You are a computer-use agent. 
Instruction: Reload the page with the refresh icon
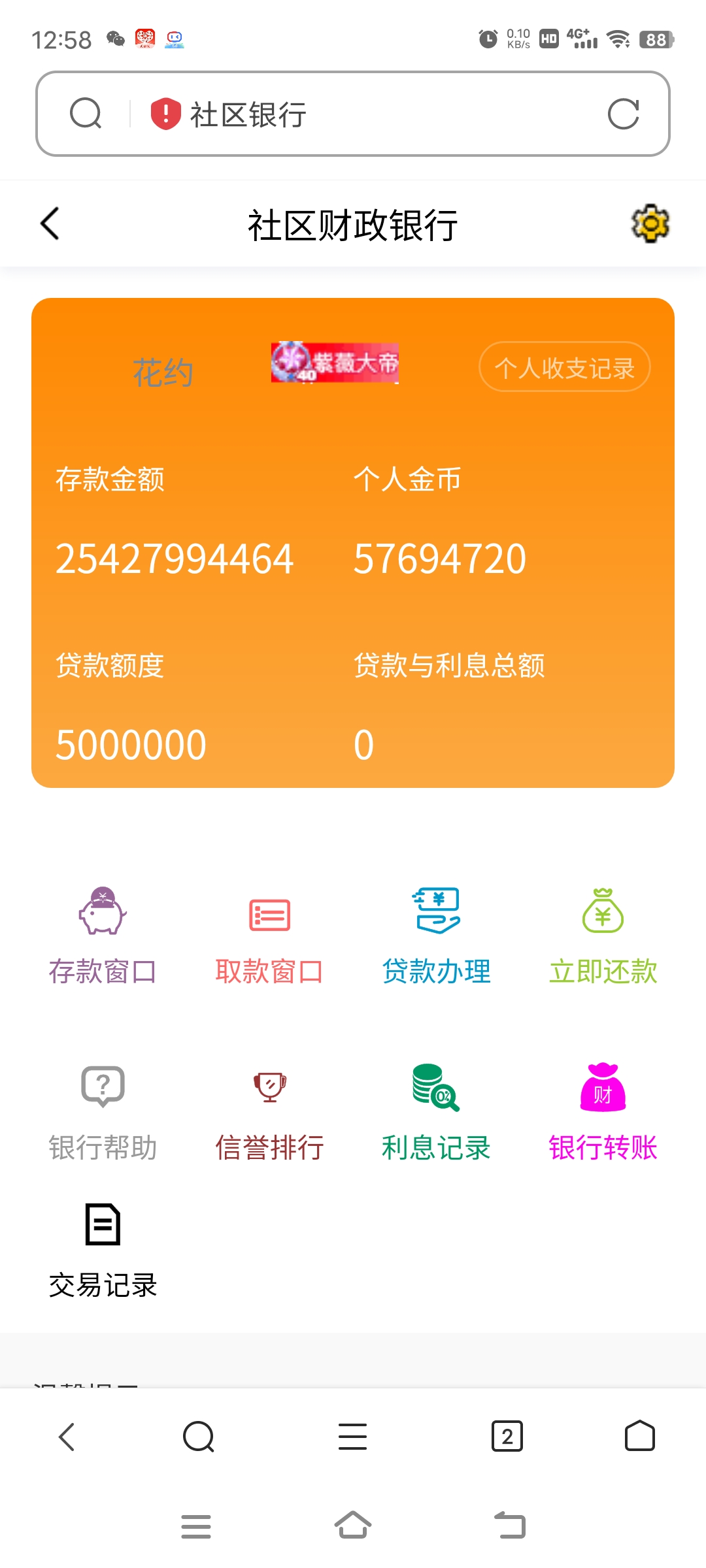623,114
